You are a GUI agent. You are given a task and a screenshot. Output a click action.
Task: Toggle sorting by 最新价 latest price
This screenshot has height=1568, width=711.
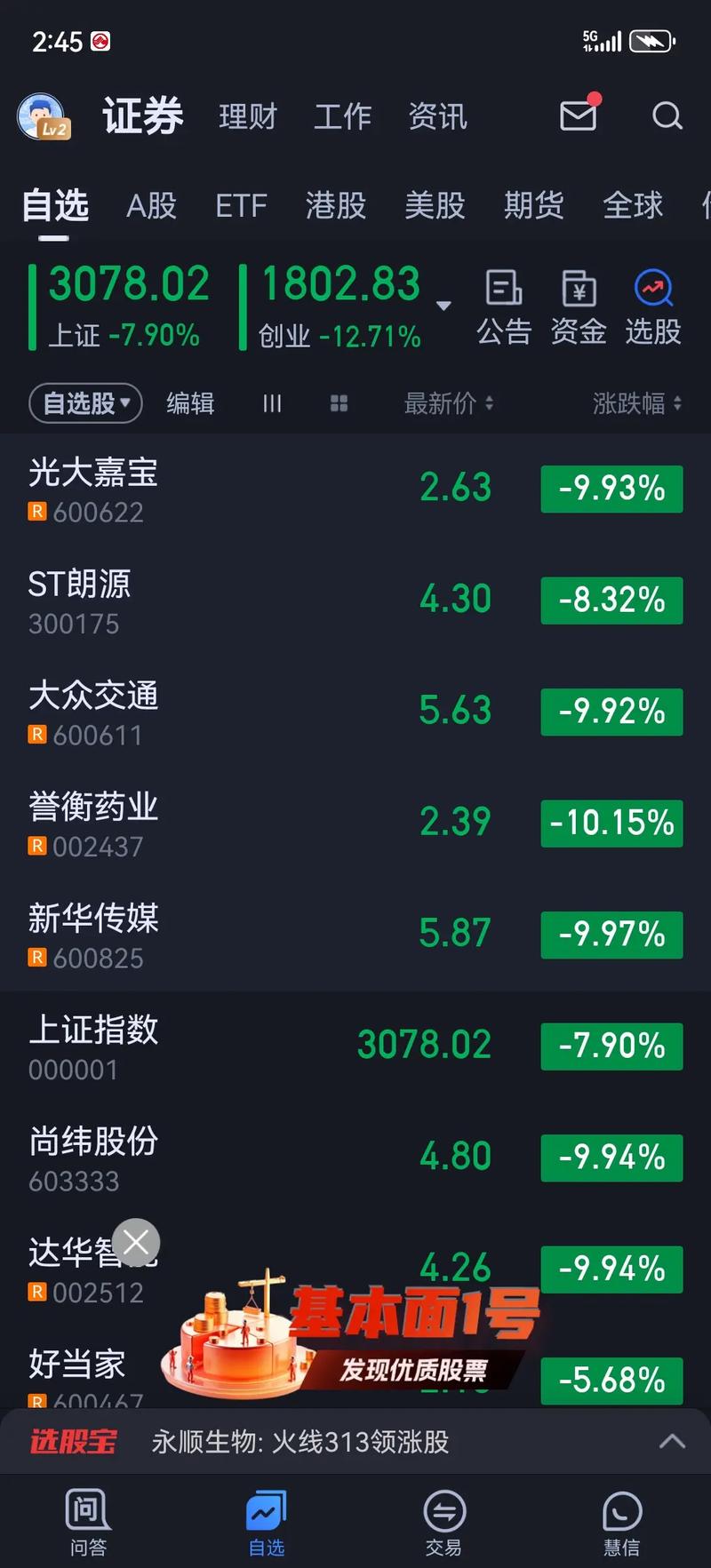click(x=447, y=403)
